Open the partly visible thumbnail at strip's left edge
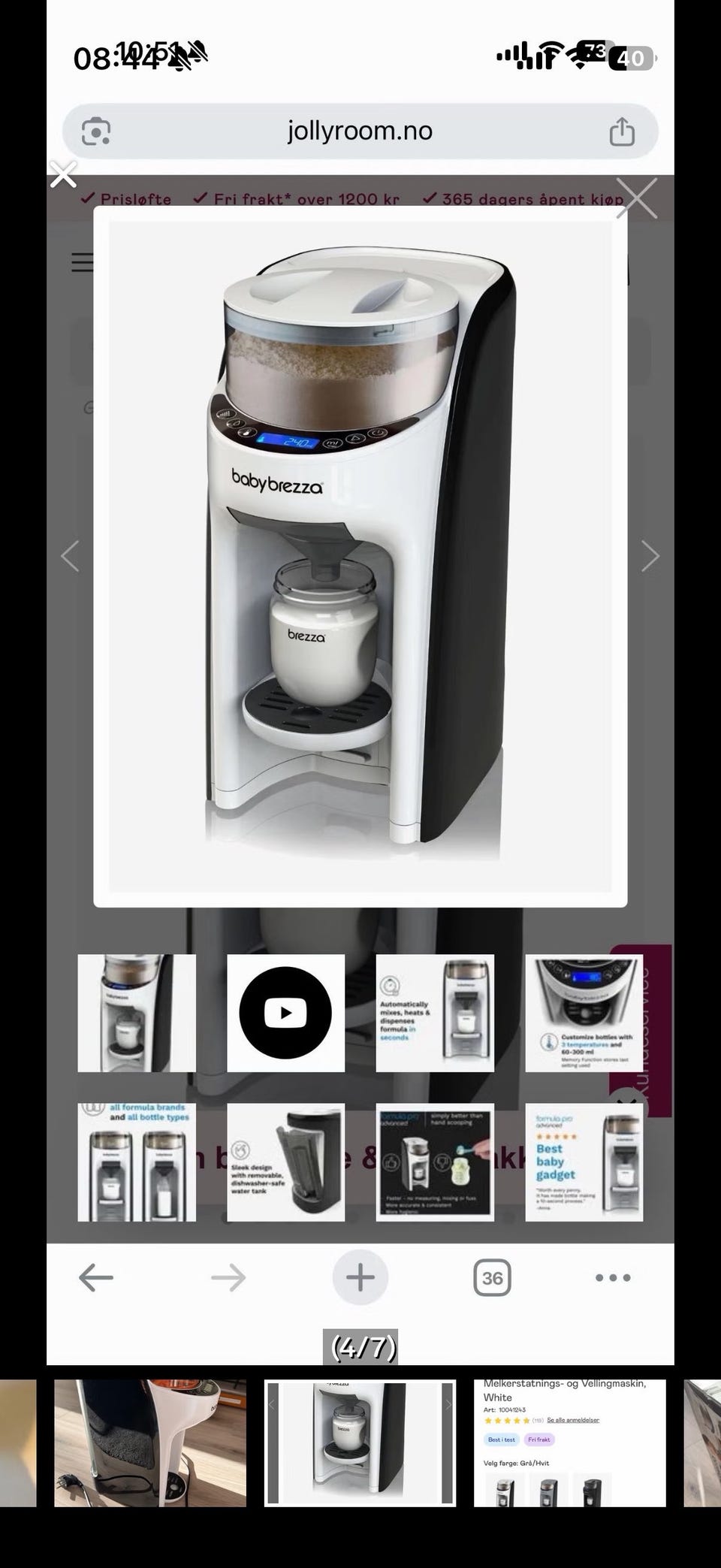The width and height of the screenshot is (721, 1568). [18, 1443]
